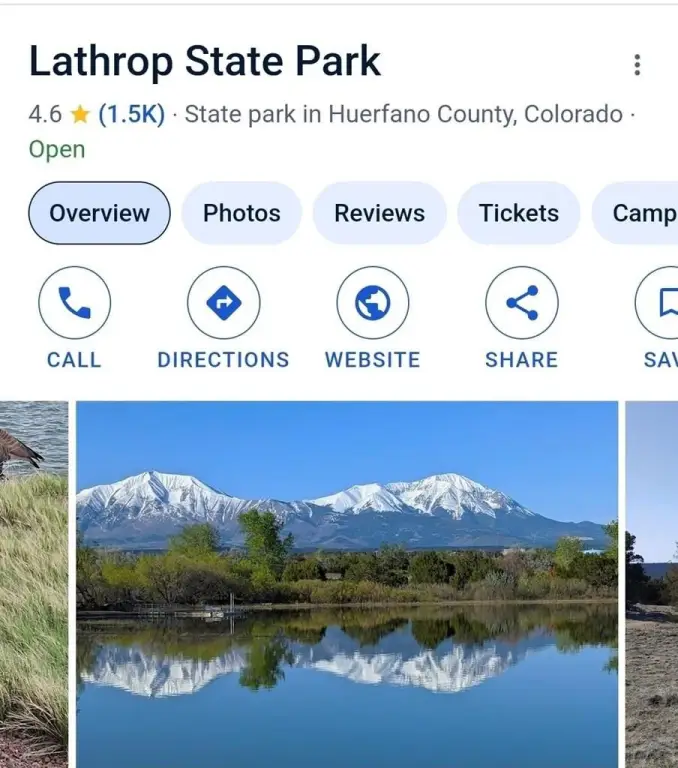678x768 pixels.
Task: Open the three-dot overflow menu
Action: (637, 65)
